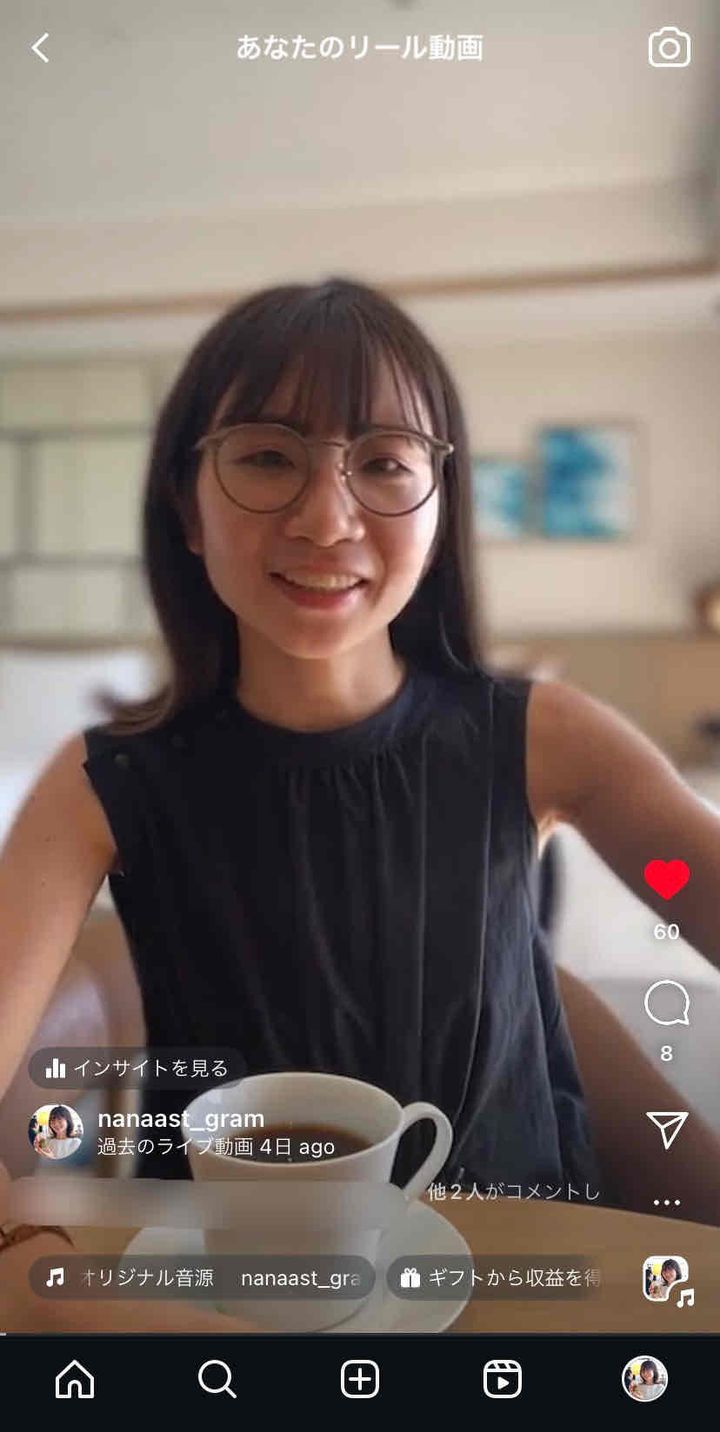The height and width of the screenshot is (1432, 720).
Task: Open the オリジナル音源 audio chip
Action: (x=202, y=1278)
